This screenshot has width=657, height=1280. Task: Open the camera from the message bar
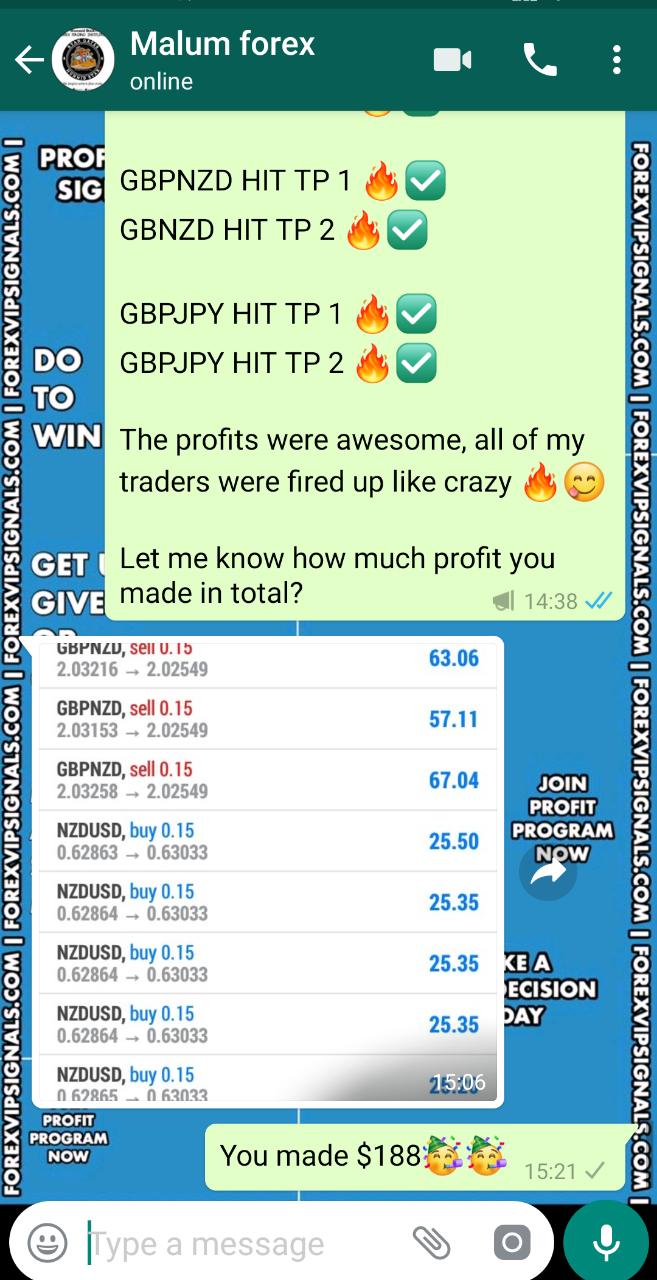point(511,1243)
